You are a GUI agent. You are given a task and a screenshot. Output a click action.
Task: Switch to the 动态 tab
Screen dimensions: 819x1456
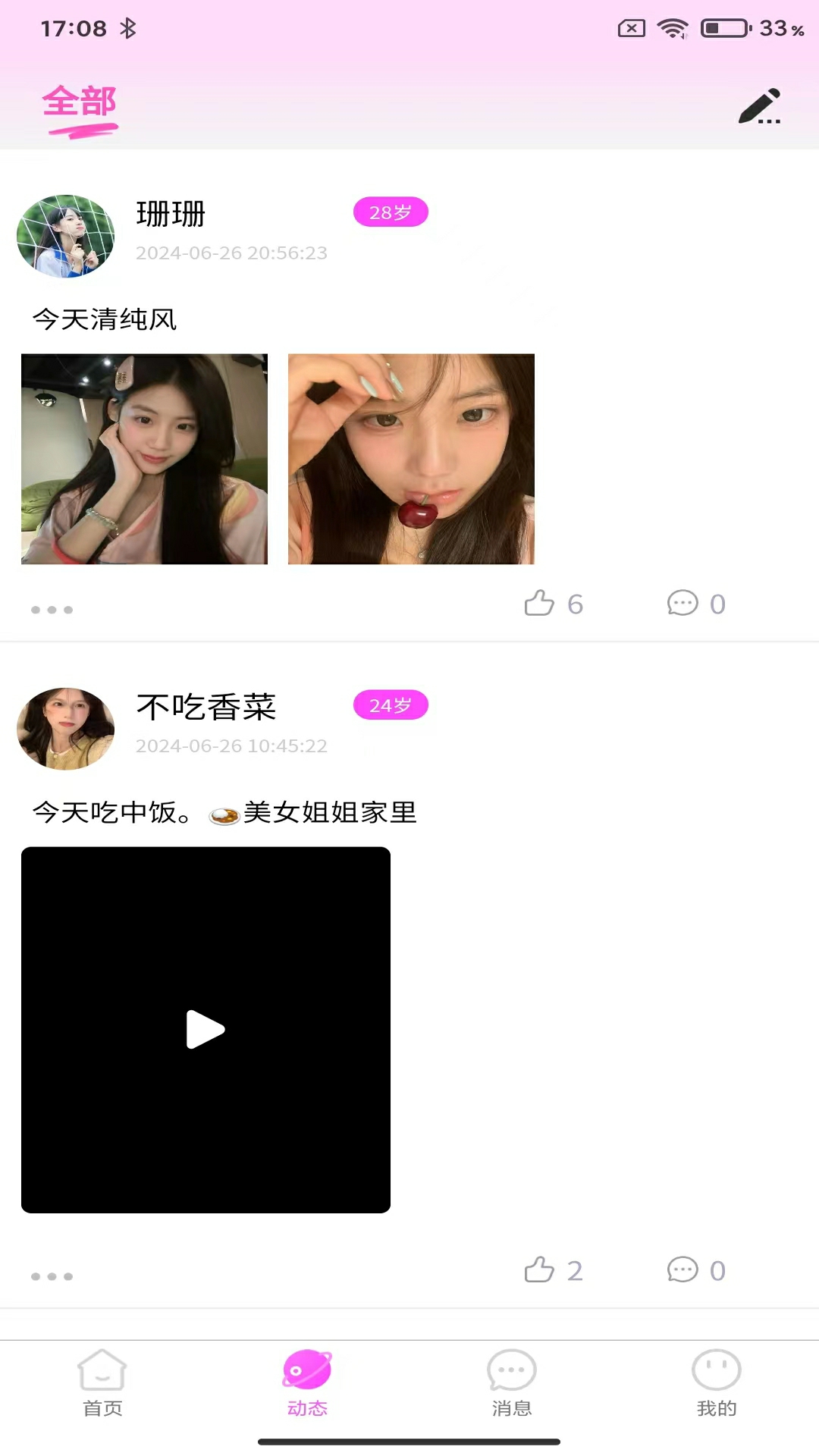coord(307,1383)
